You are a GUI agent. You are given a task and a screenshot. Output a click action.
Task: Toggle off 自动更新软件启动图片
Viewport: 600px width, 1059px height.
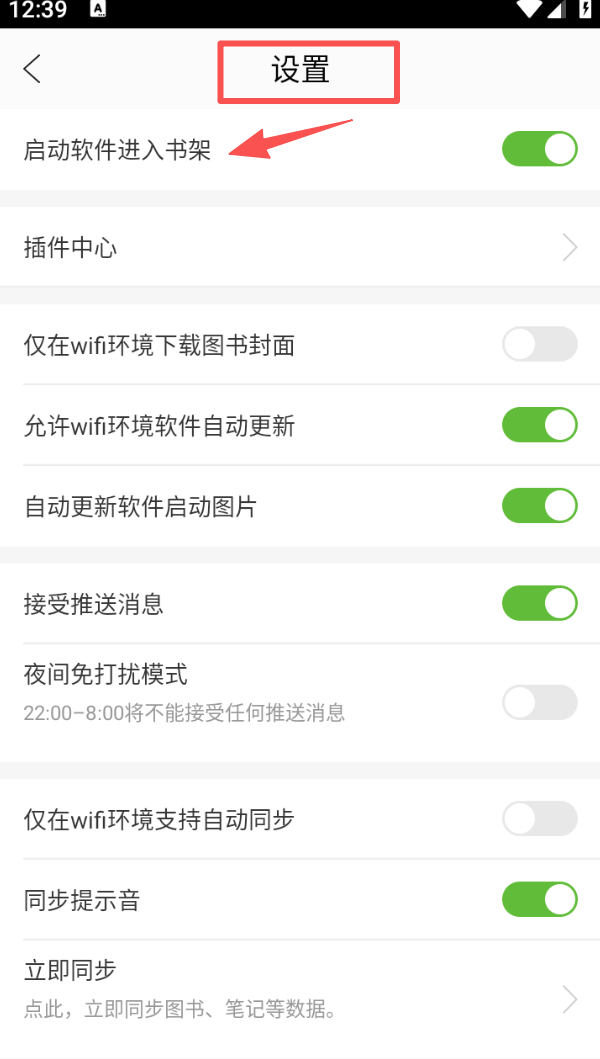coord(539,505)
